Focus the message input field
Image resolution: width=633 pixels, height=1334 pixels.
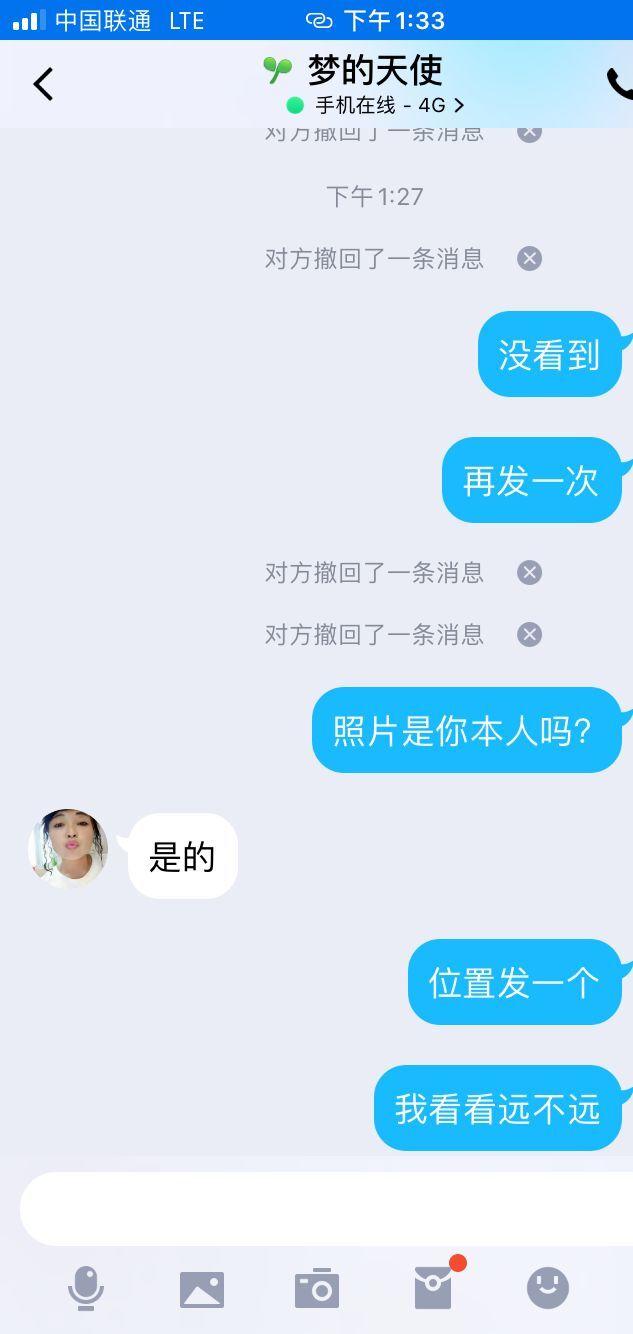[x=320, y=1209]
